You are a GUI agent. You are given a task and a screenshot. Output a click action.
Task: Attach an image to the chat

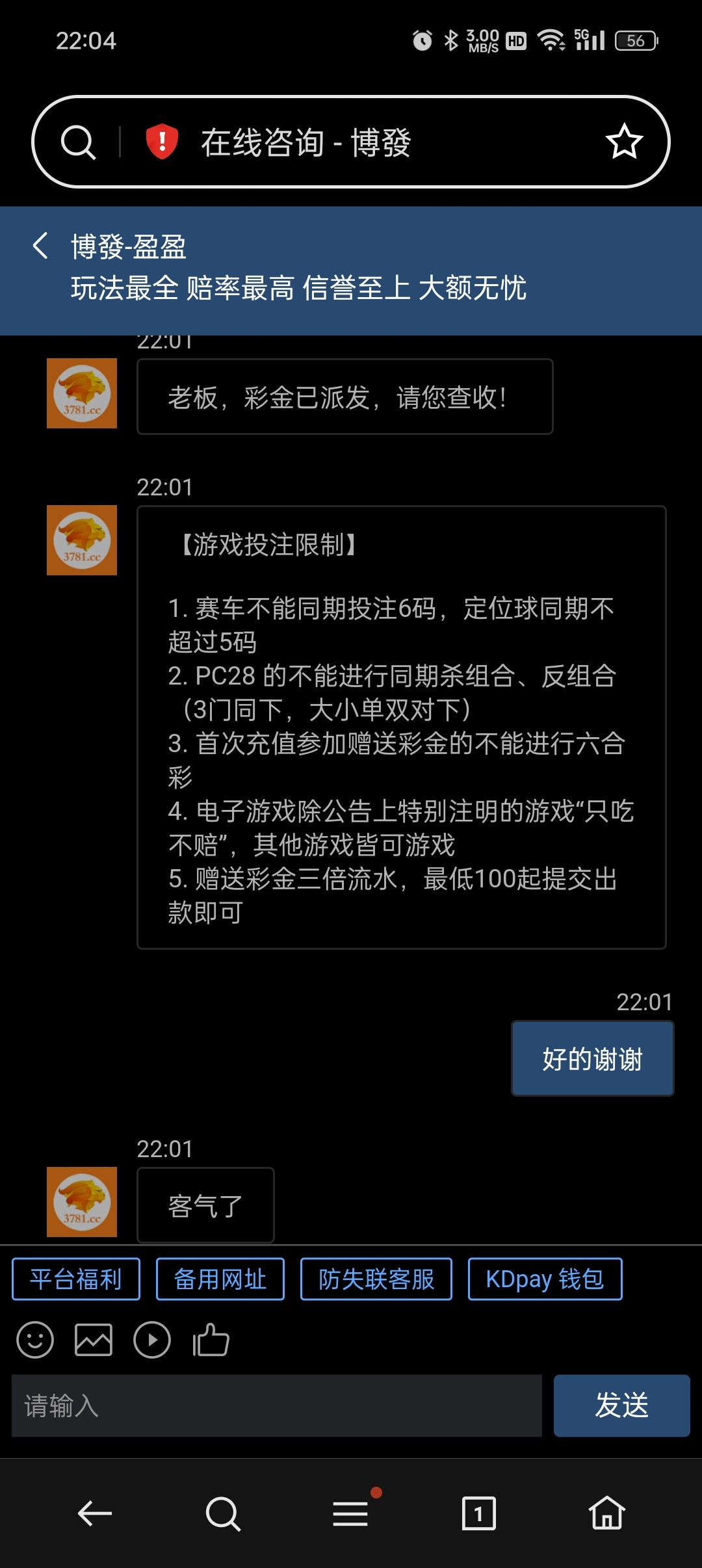[x=94, y=1340]
